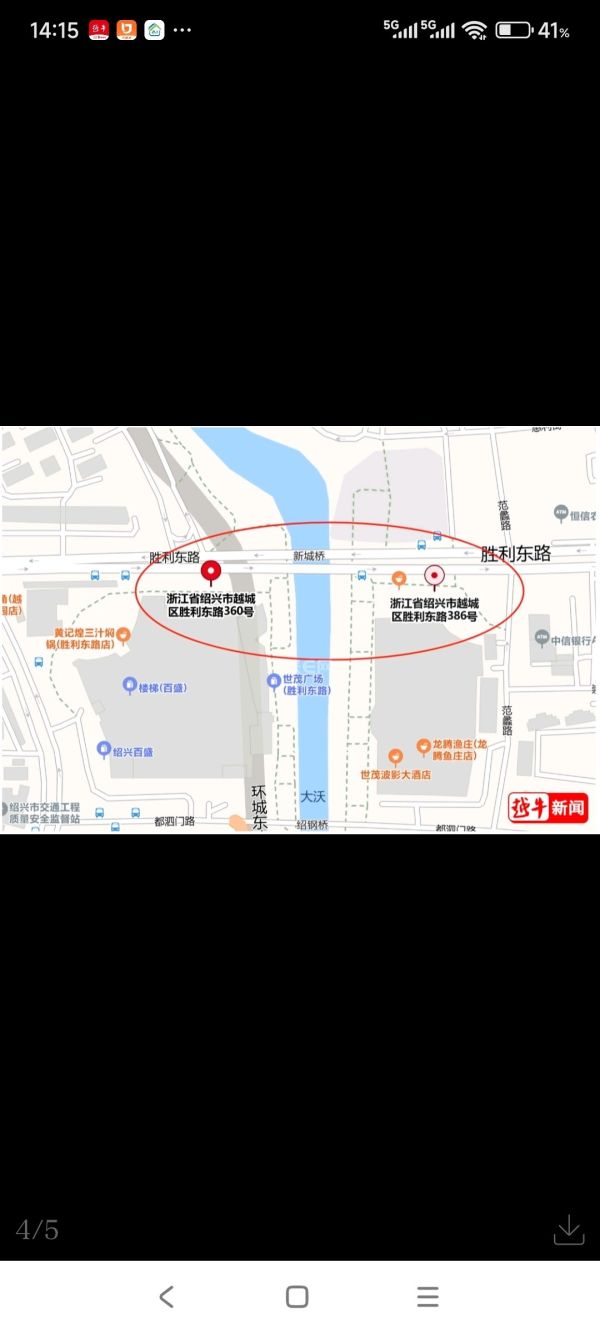Viewport: 600px width, 1333px height.
Task: Open the recent apps menu
Action: pos(428,1297)
